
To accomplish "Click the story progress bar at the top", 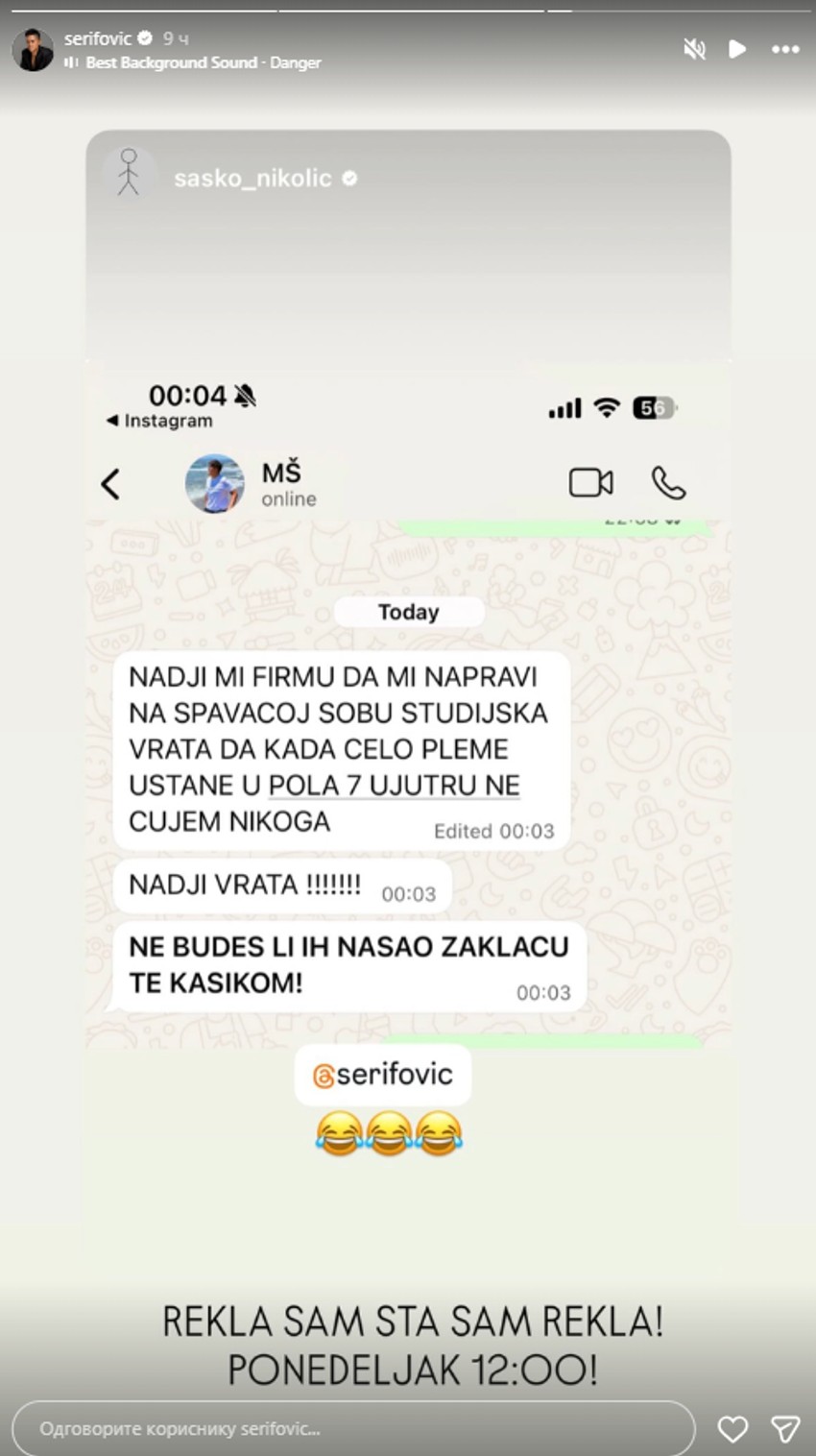I will point(408,8).
